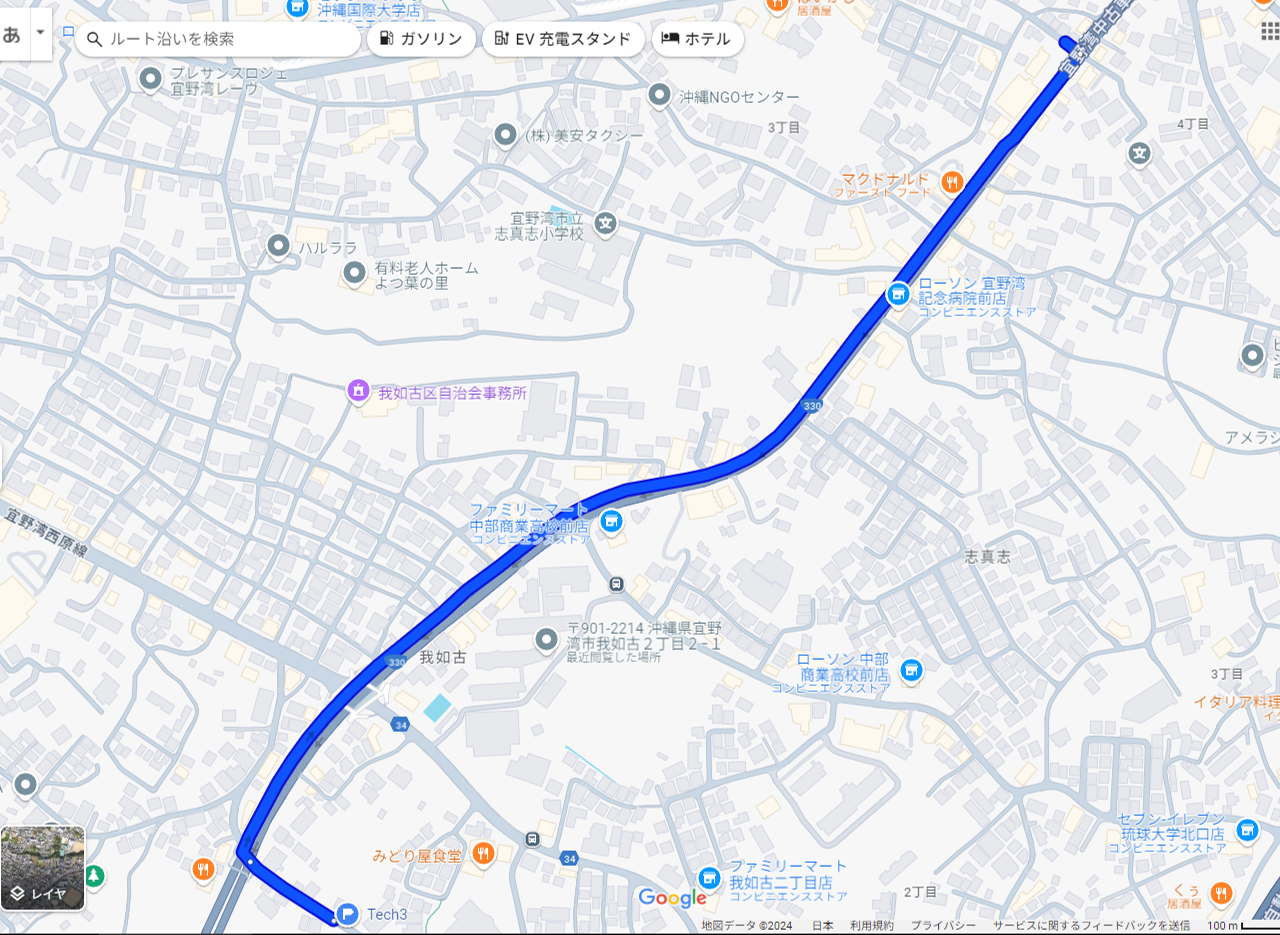The image size is (1280, 935).
Task: Select セブン-イレブン 琉球大学北口店 marker
Action: pos(1246,829)
